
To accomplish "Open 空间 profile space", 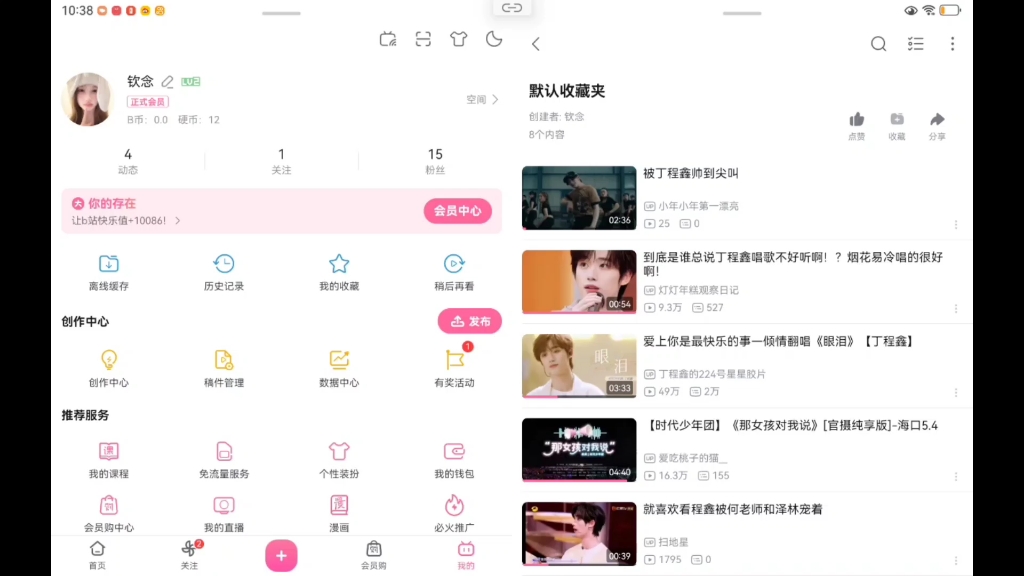I will coord(482,100).
